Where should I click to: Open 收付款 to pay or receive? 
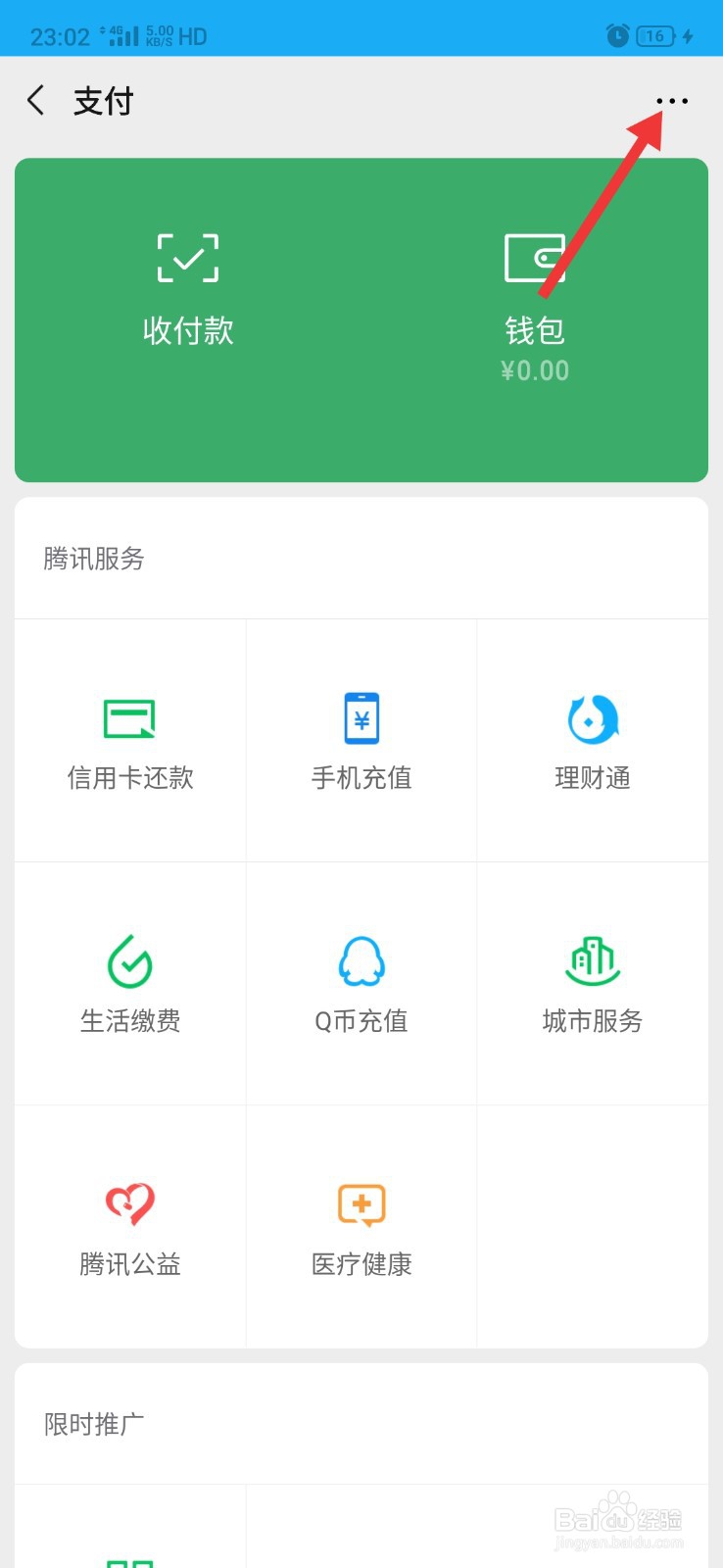point(188,290)
